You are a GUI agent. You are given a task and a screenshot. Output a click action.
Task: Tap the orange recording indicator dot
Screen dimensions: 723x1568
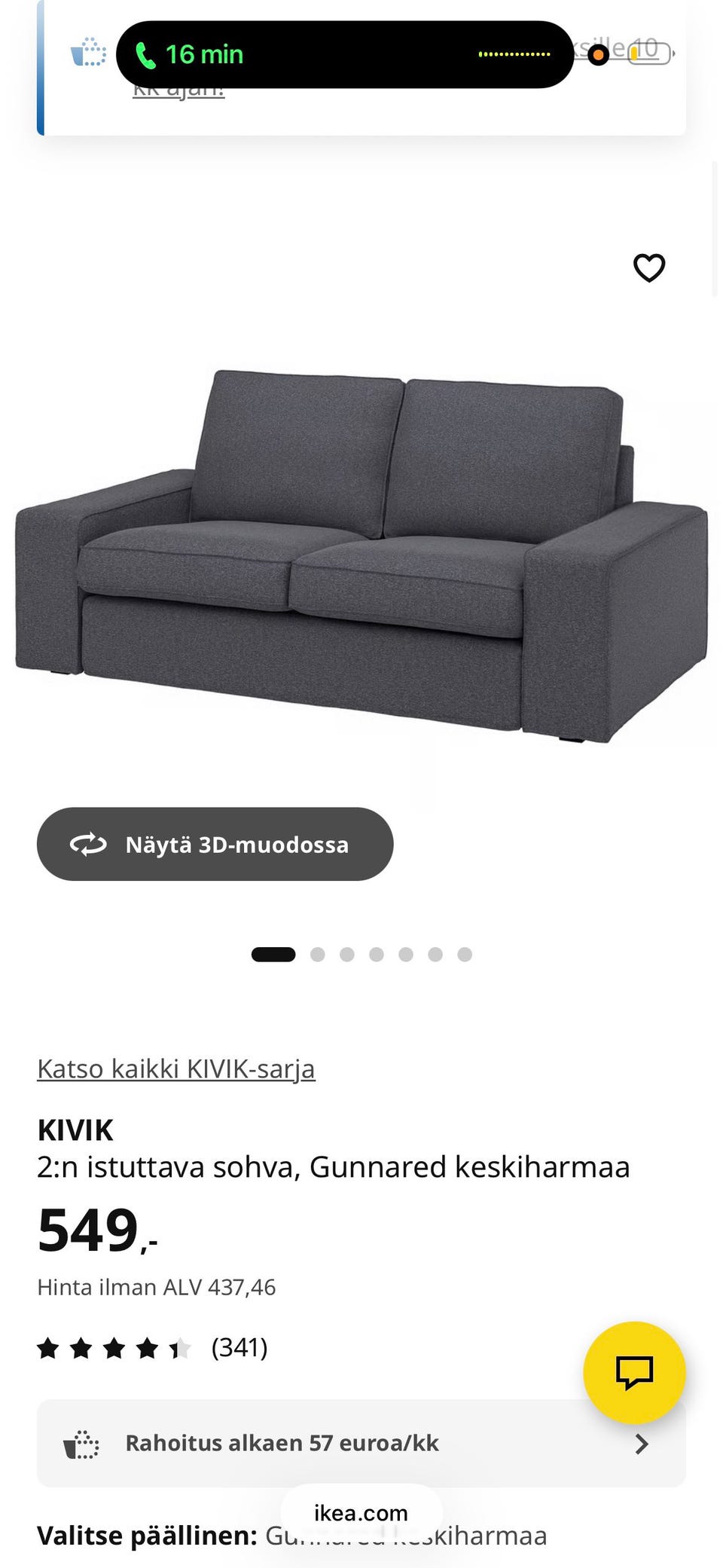click(x=598, y=54)
